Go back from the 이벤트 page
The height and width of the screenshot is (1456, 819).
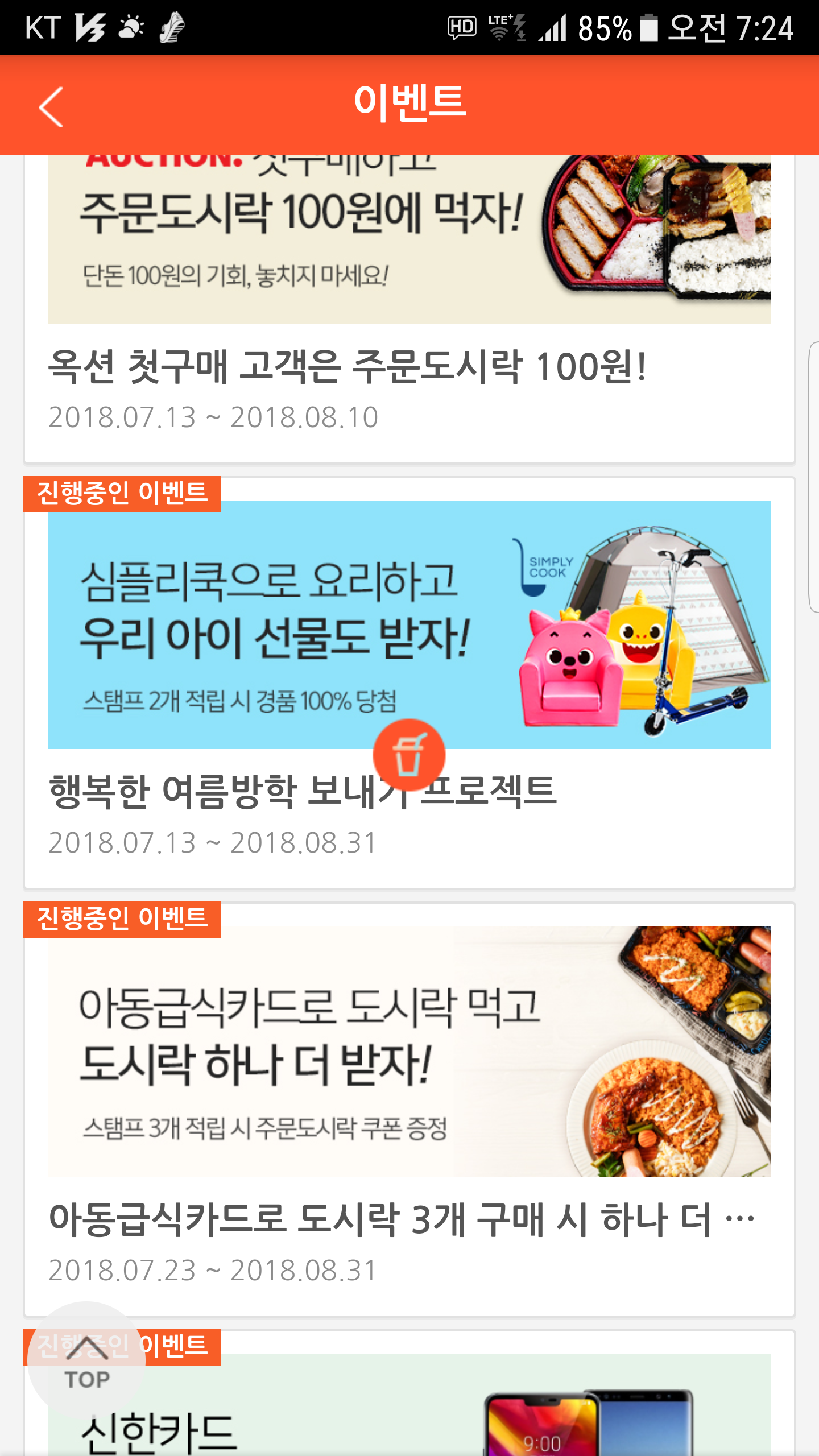pyautogui.click(x=51, y=106)
